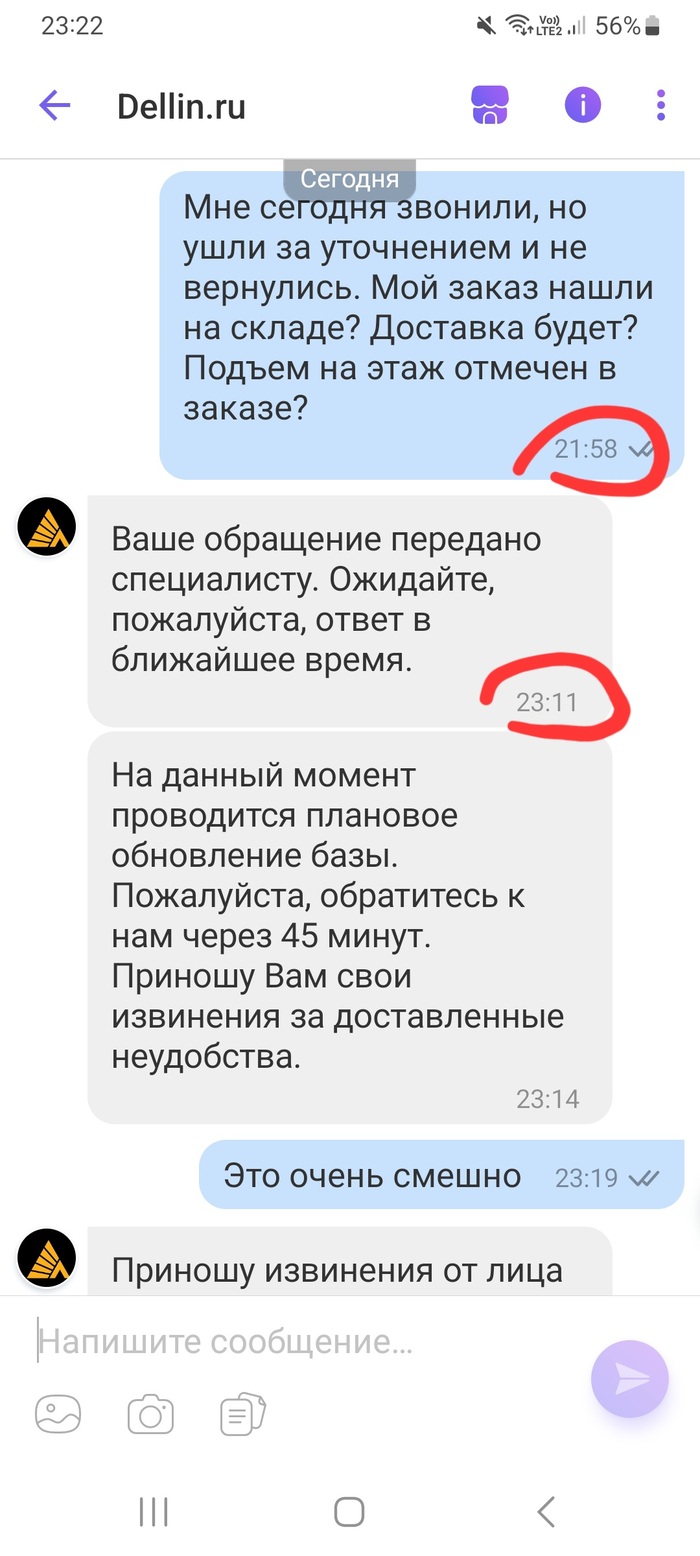
Task: Go to the system home screen
Action: (349, 1511)
